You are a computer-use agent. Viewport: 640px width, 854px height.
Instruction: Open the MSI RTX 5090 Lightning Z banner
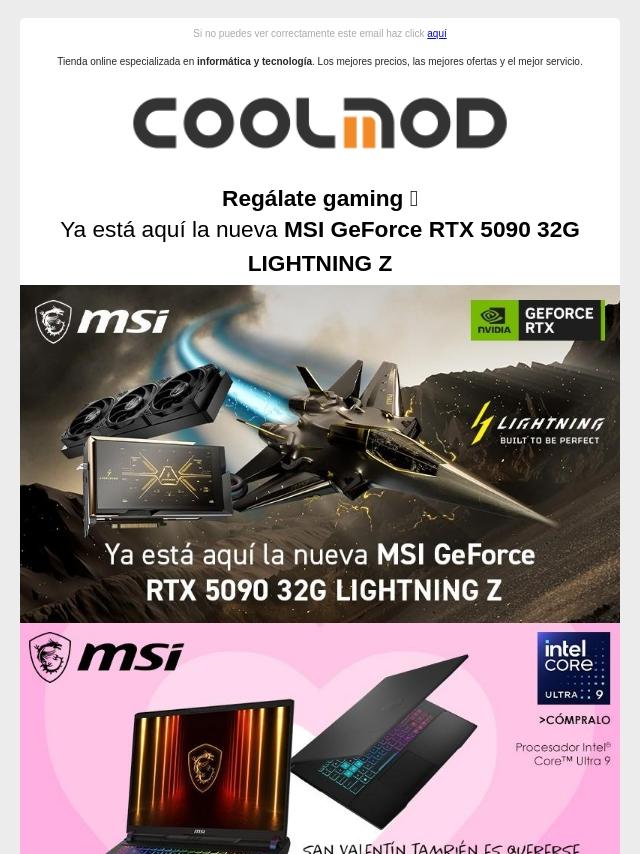point(320,454)
